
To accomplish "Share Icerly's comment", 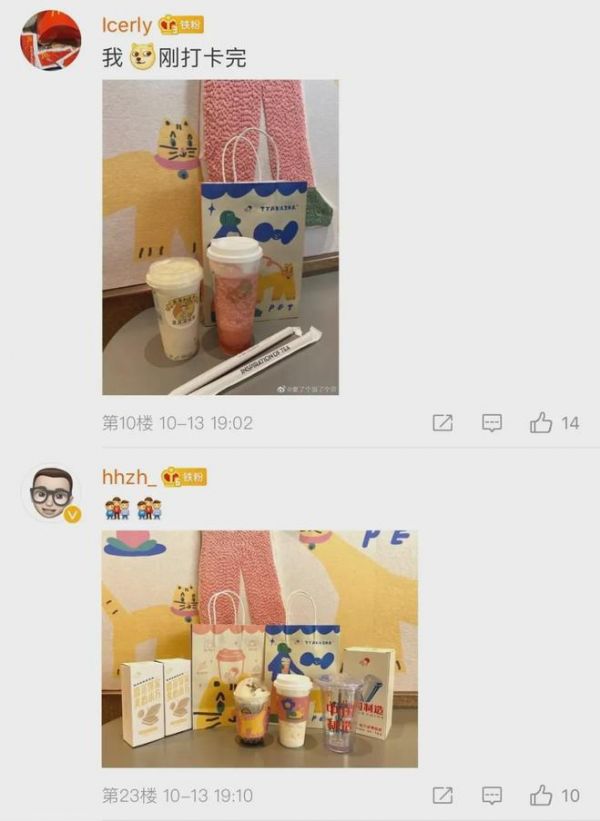I will click(442, 423).
